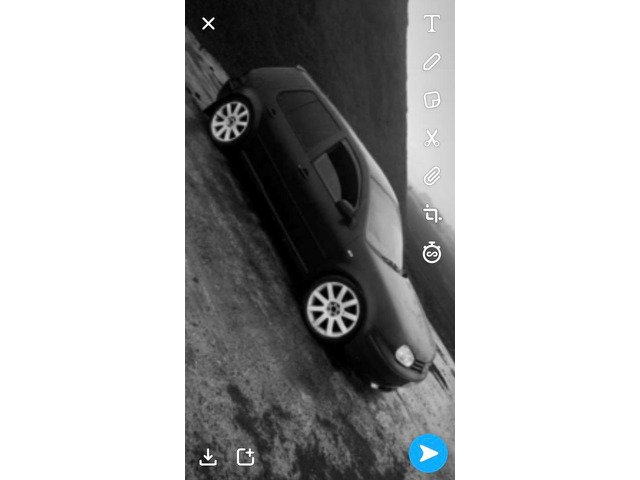The width and height of the screenshot is (640, 480).
Task: Add snap to your story
Action: point(246,456)
